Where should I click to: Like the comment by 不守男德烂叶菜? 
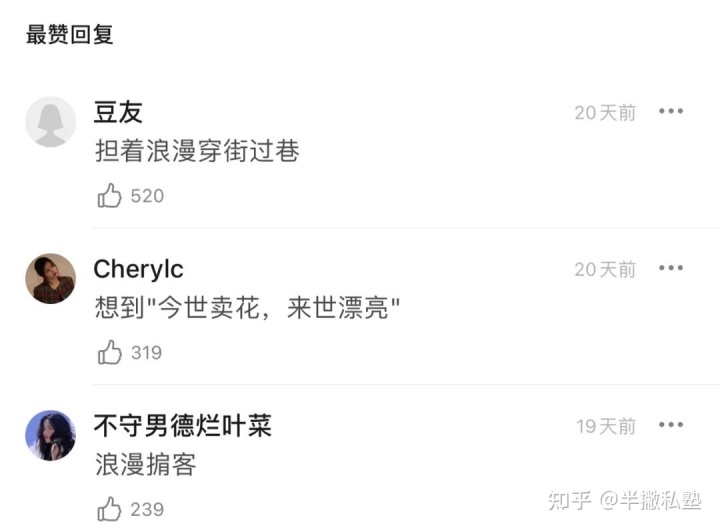[x=110, y=509]
